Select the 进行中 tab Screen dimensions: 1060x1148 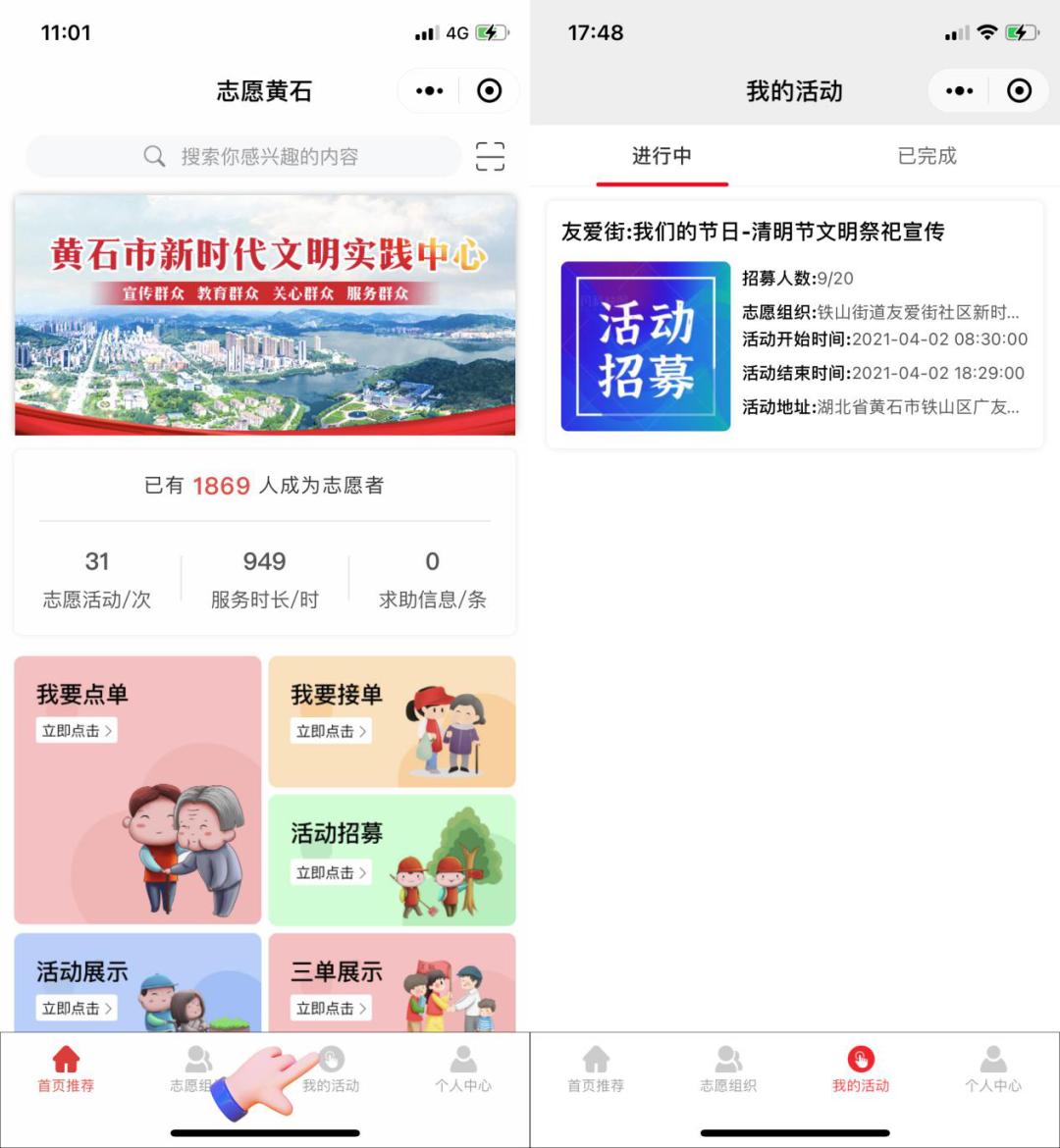(x=662, y=156)
